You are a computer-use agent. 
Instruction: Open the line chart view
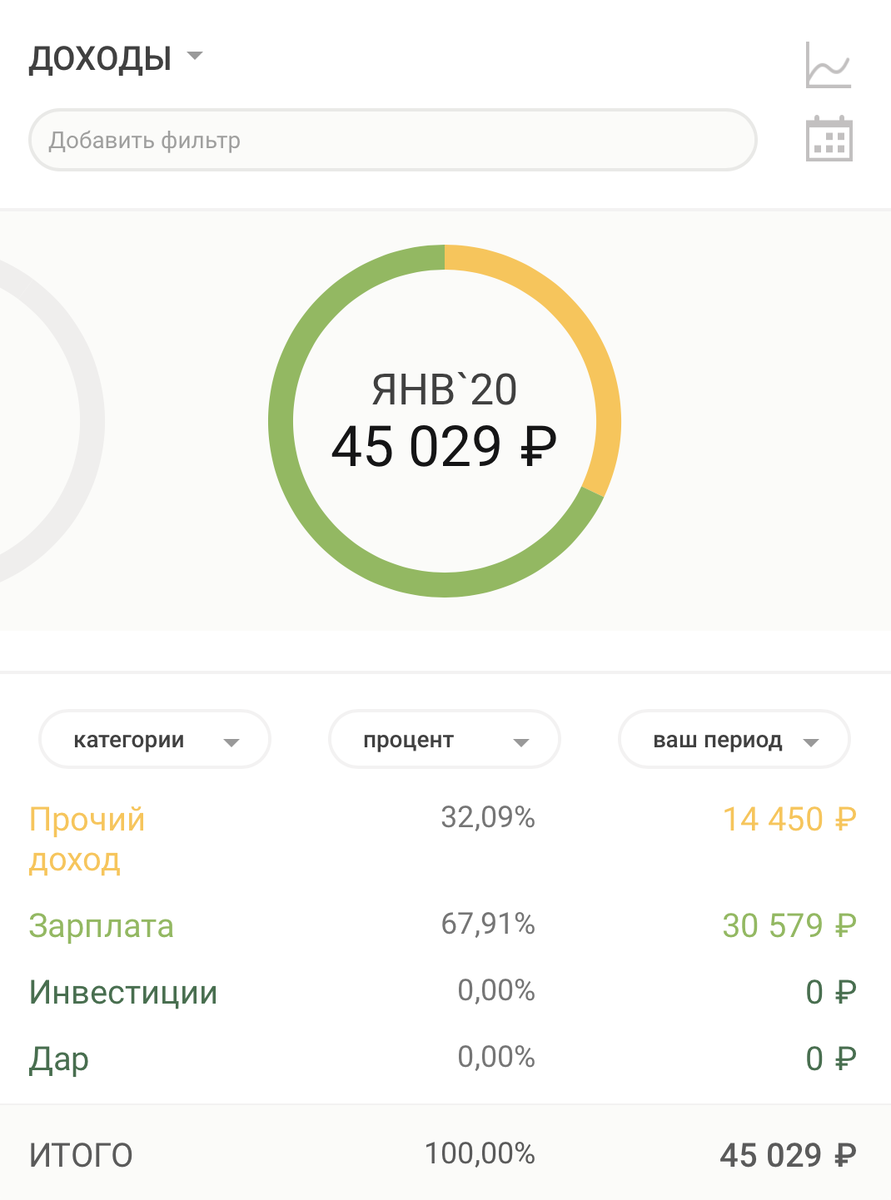pyautogui.click(x=828, y=62)
